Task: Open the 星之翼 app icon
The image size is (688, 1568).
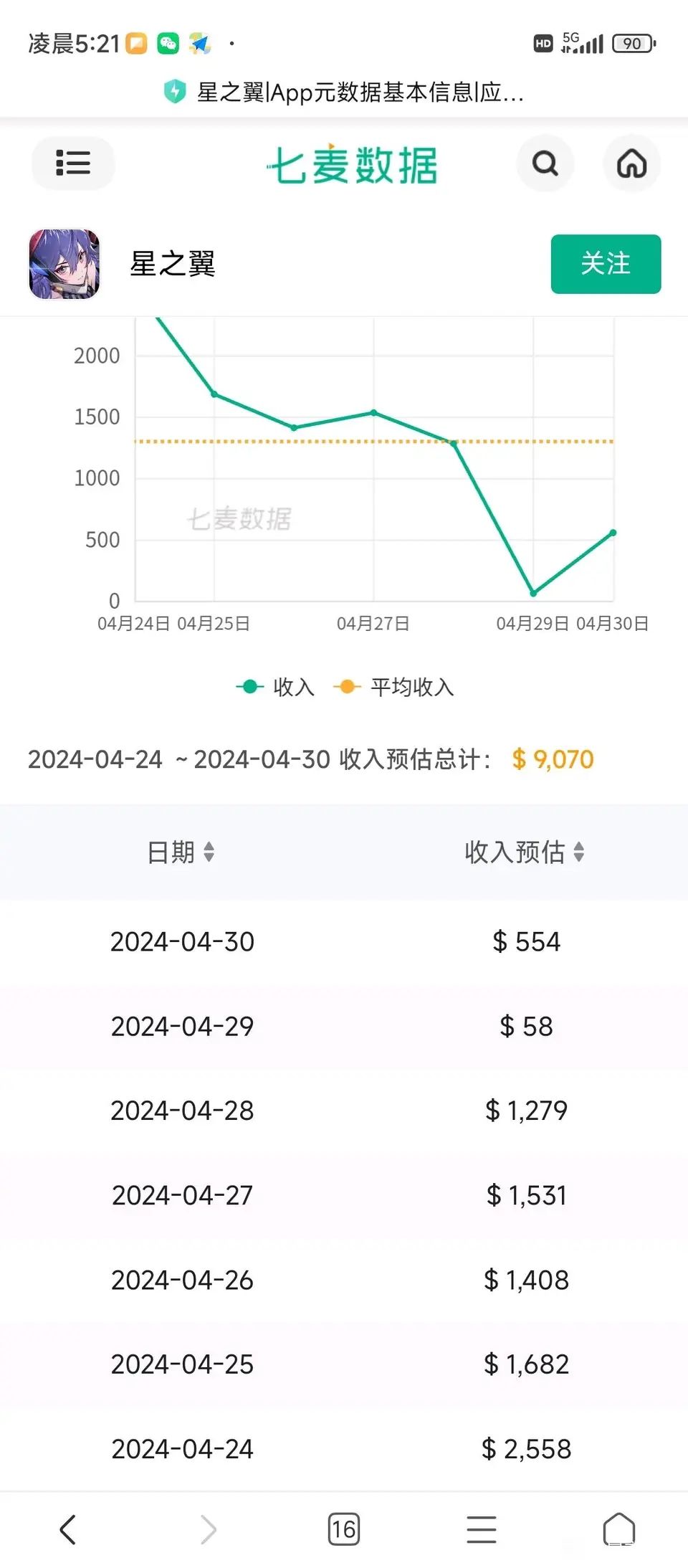Action: click(x=64, y=264)
